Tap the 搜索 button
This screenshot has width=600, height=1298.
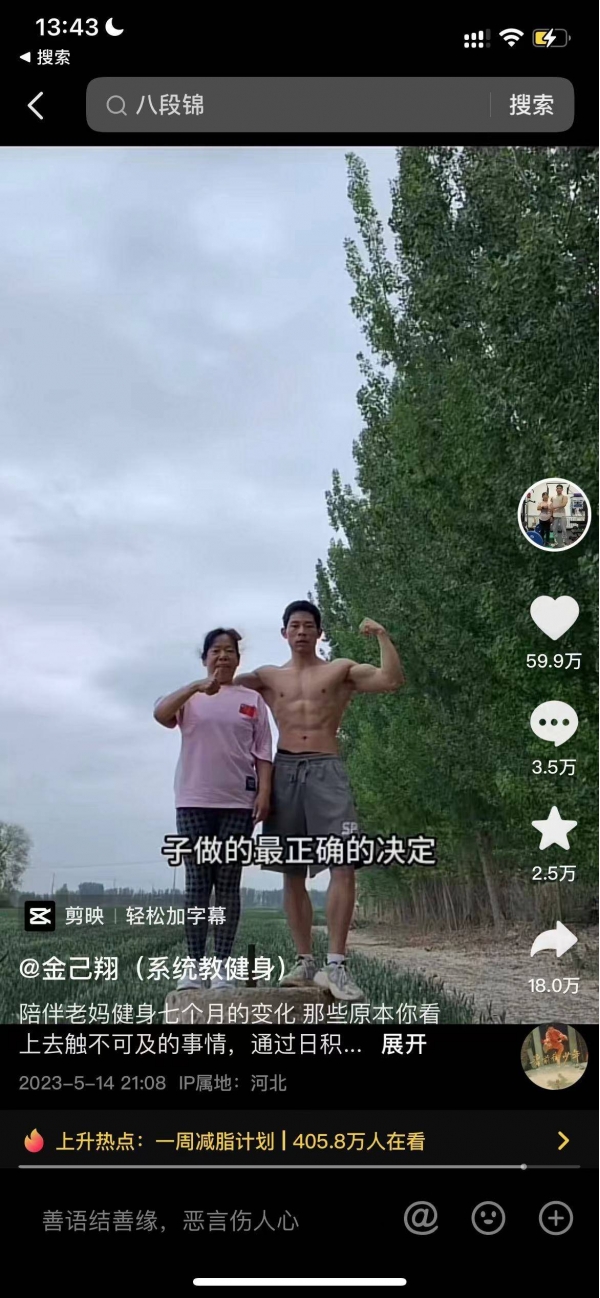coord(531,105)
